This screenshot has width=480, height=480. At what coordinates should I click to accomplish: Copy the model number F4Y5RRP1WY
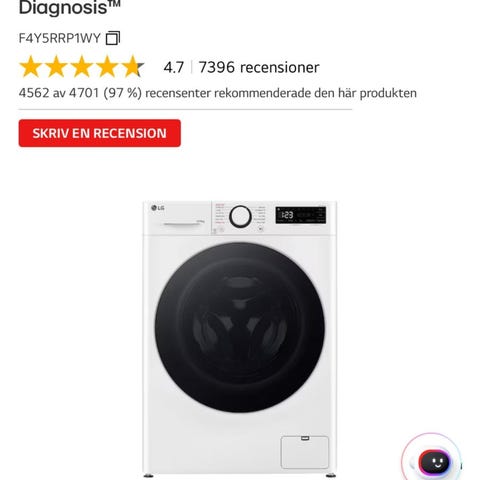113,38
